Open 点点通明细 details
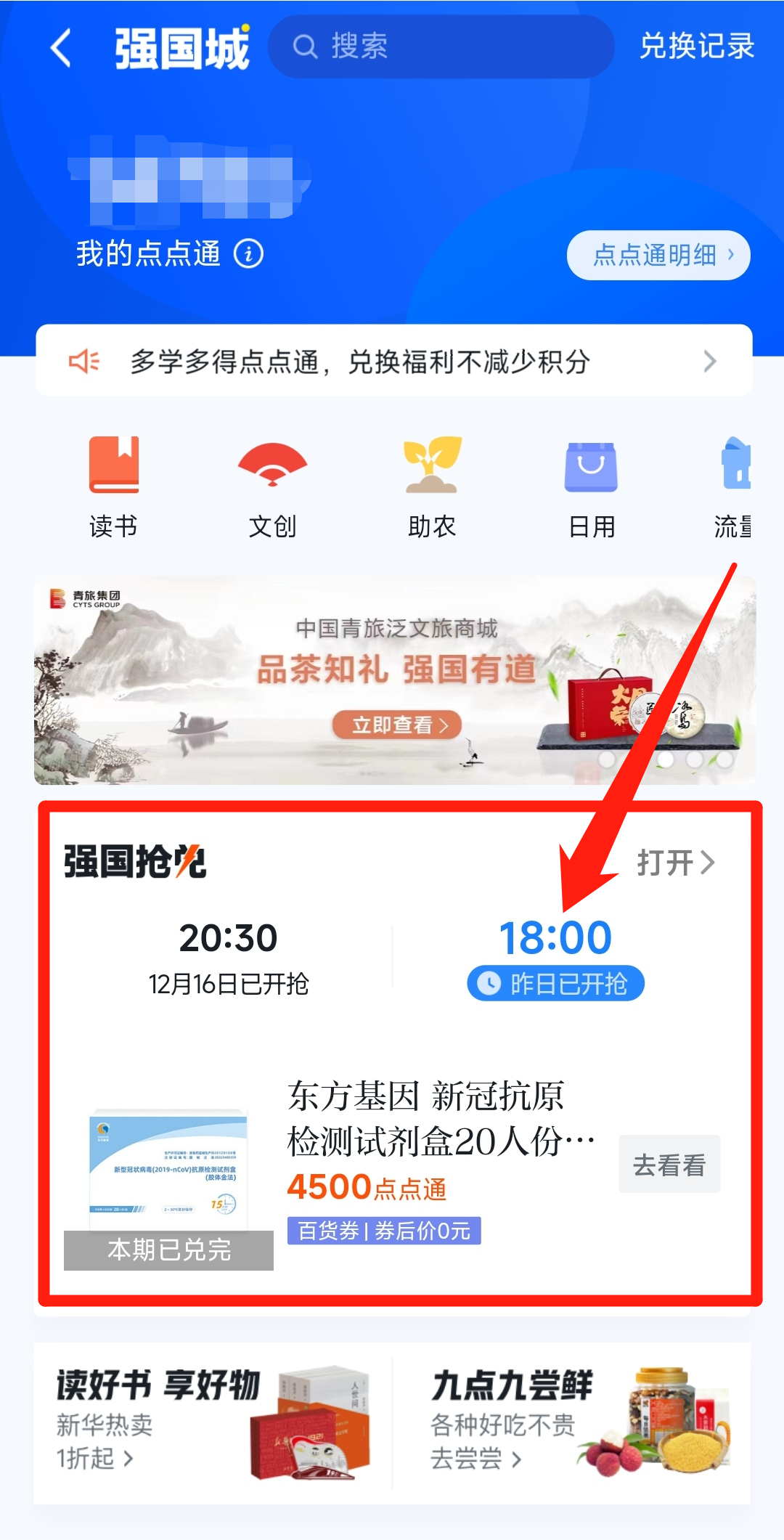Image resolution: width=784 pixels, height=1540 pixels. 658,255
